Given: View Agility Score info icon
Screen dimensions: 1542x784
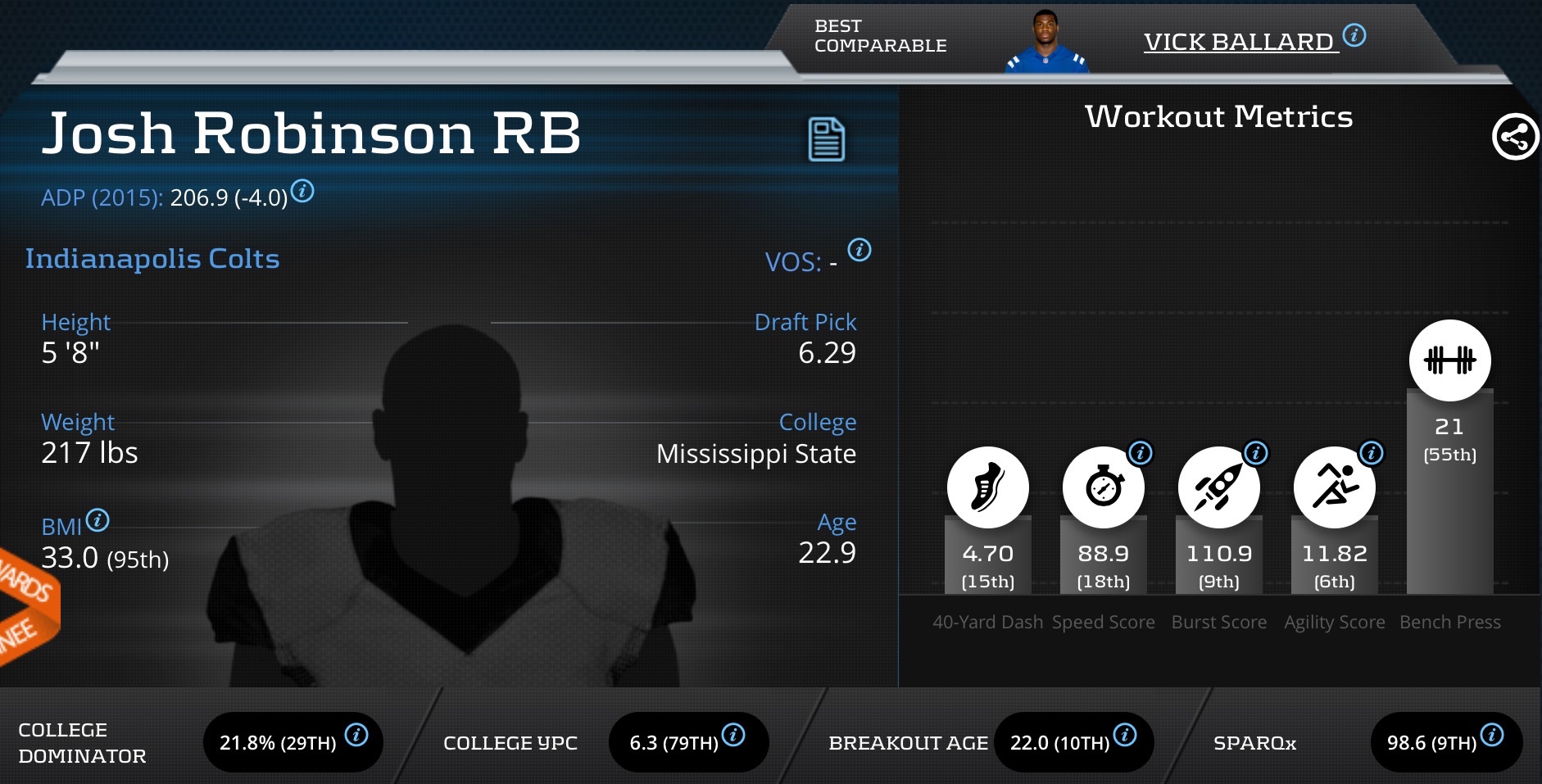Looking at the screenshot, I should click(x=1371, y=452).
